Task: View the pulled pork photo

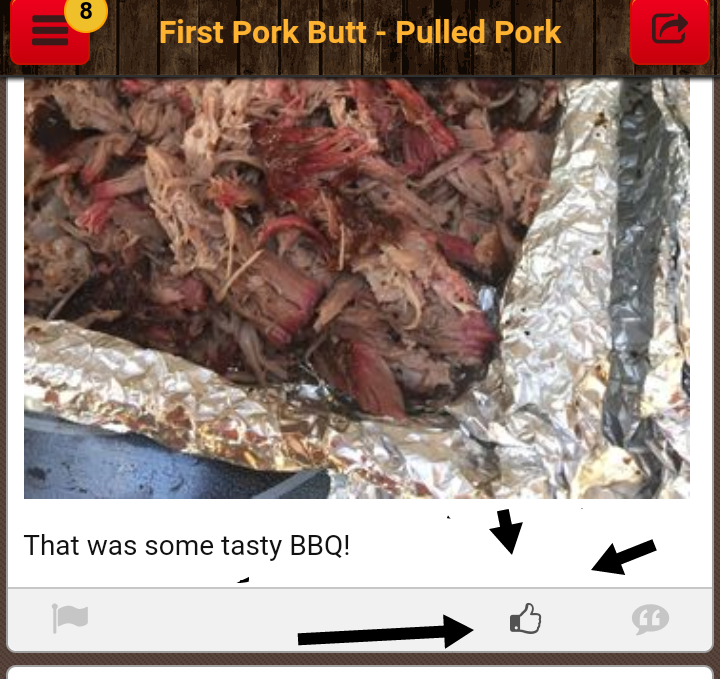Action: click(x=356, y=288)
